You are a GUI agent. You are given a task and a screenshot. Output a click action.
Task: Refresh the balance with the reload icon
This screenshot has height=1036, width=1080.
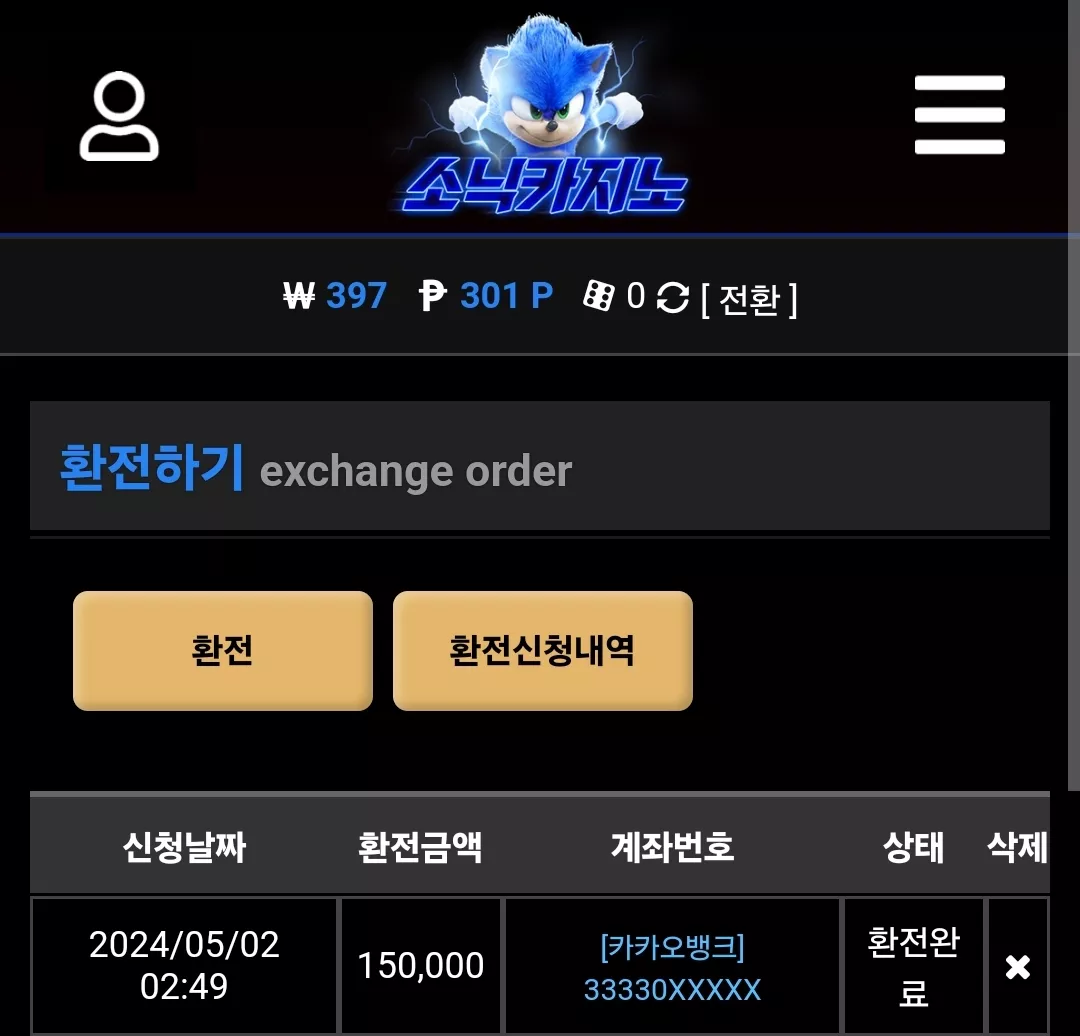pyautogui.click(x=672, y=298)
